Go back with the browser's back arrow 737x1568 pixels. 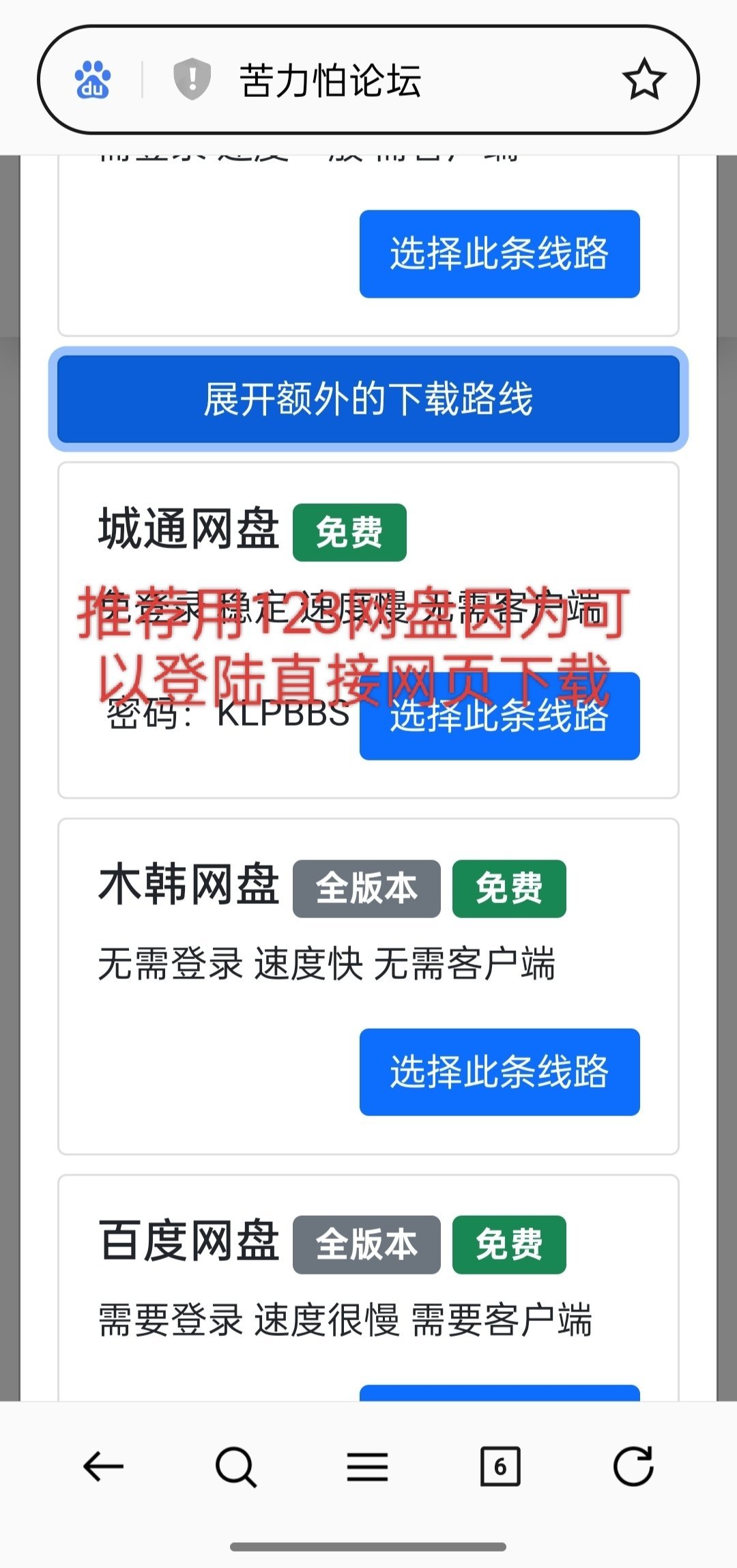[103, 1466]
